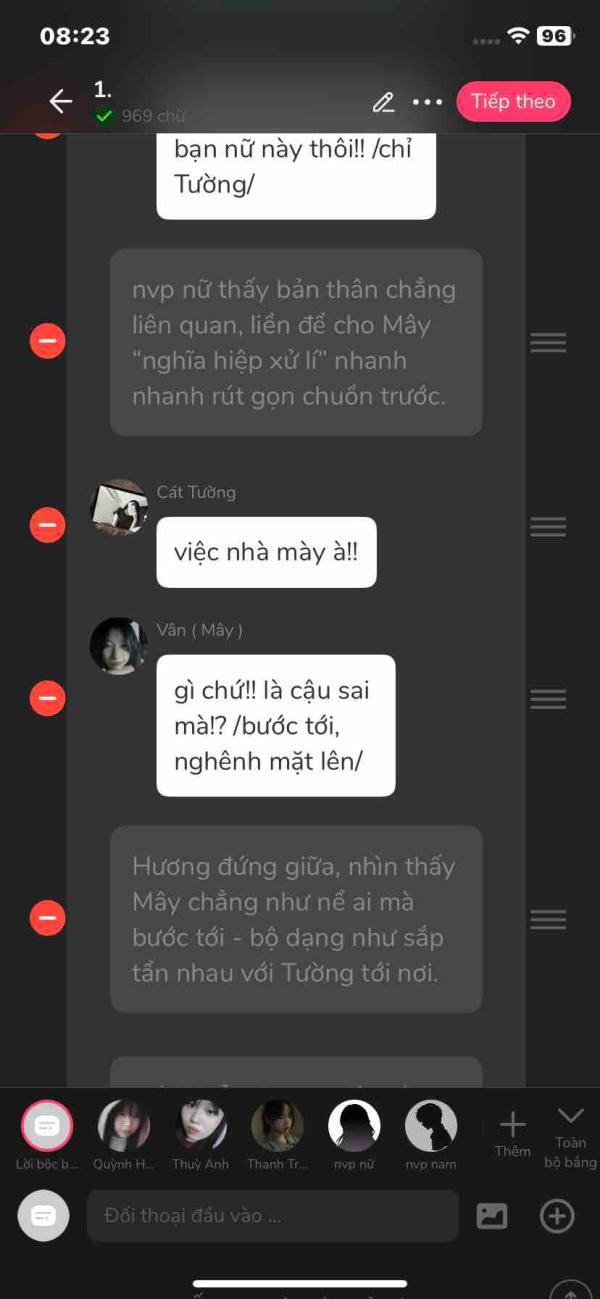This screenshot has height=1299, width=600.
Task: Focus the "Đối thoại đầu vào" text field
Action: click(273, 1216)
